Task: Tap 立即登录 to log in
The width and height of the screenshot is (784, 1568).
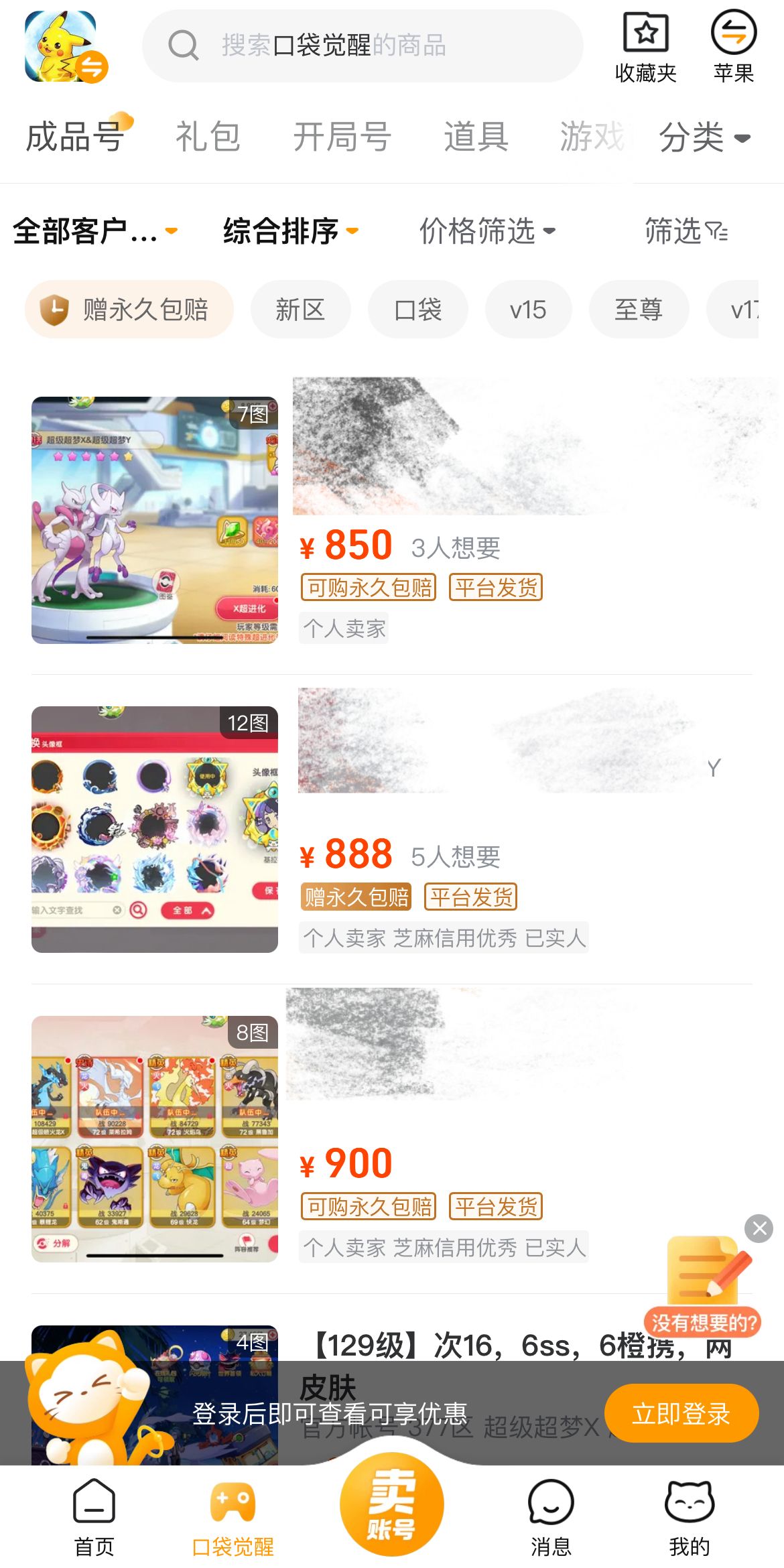Action: (681, 1414)
